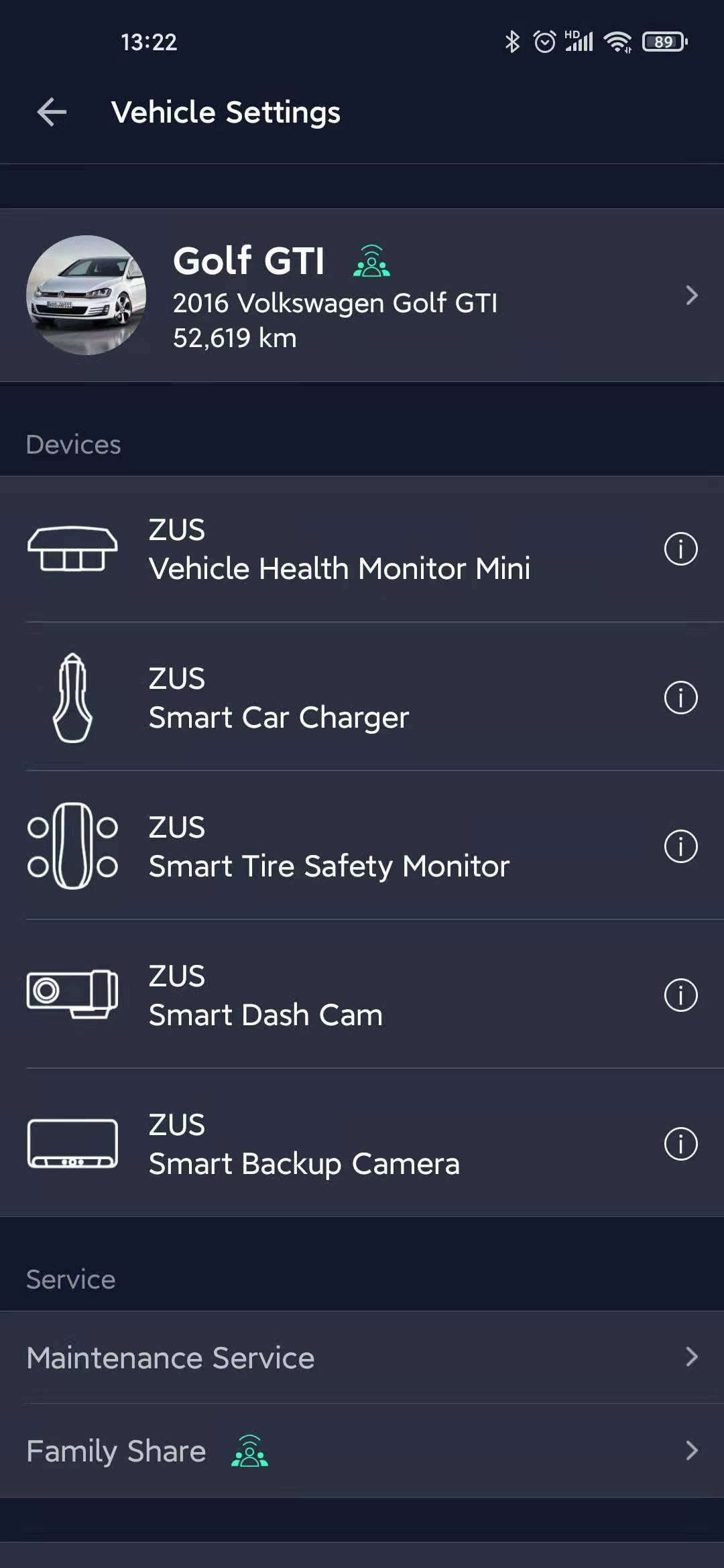View info for Smart Car Charger
724x1568 pixels.
tap(680, 698)
